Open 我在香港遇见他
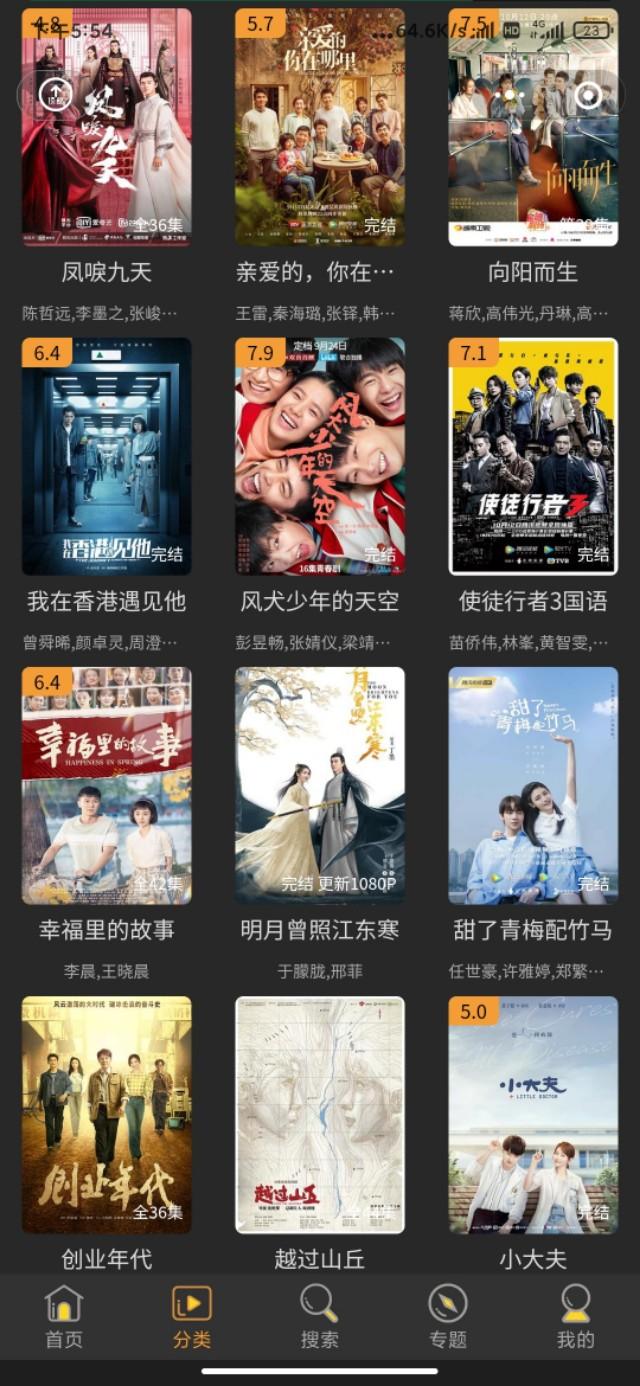The width and height of the screenshot is (640, 1386). (107, 456)
